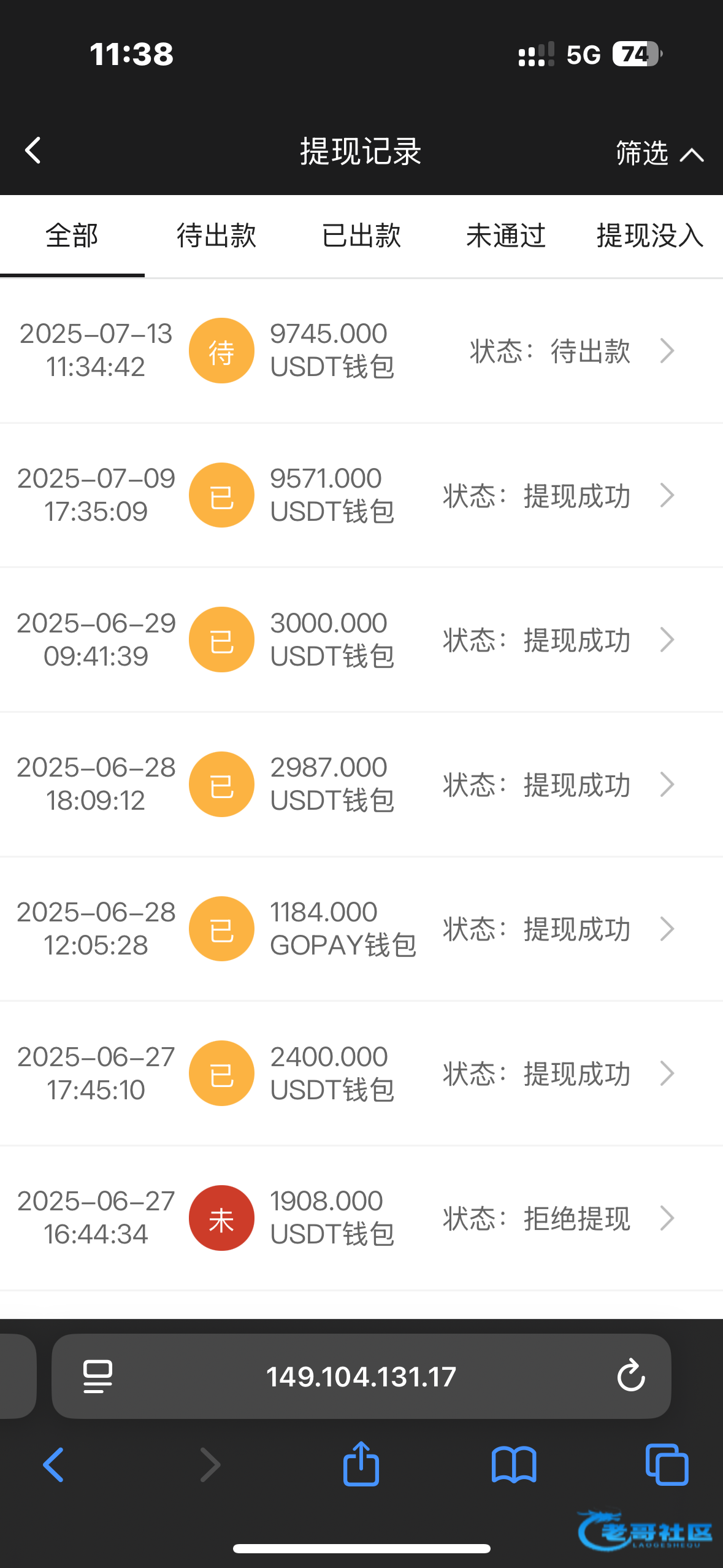This screenshot has width=723, height=1568.
Task: Go back from the 提现记录 page
Action: tap(33, 151)
